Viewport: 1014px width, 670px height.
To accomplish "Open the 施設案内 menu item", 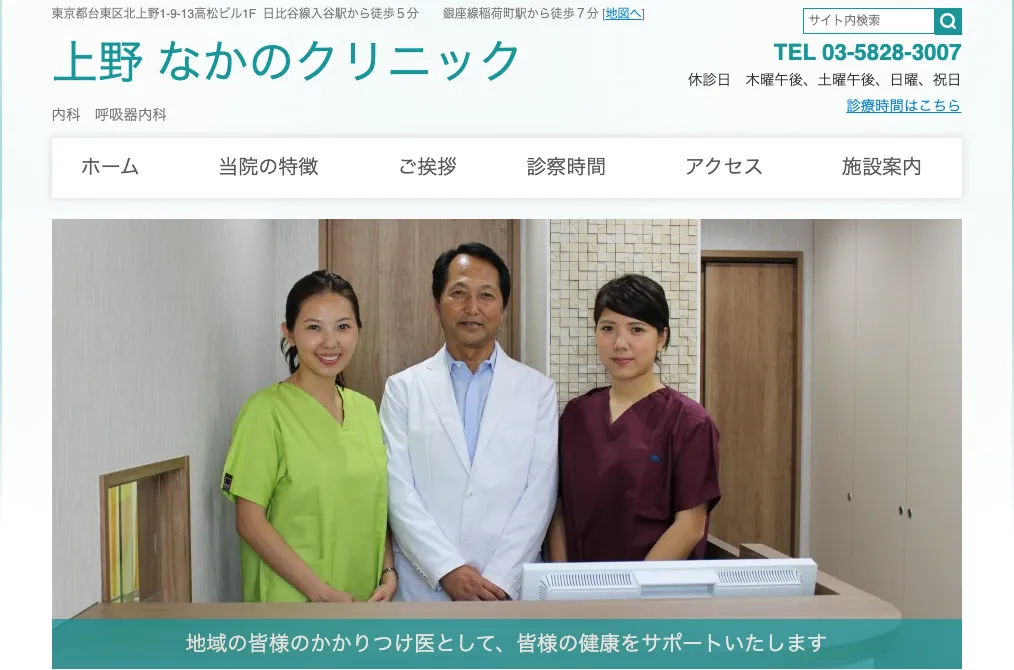I will (881, 167).
